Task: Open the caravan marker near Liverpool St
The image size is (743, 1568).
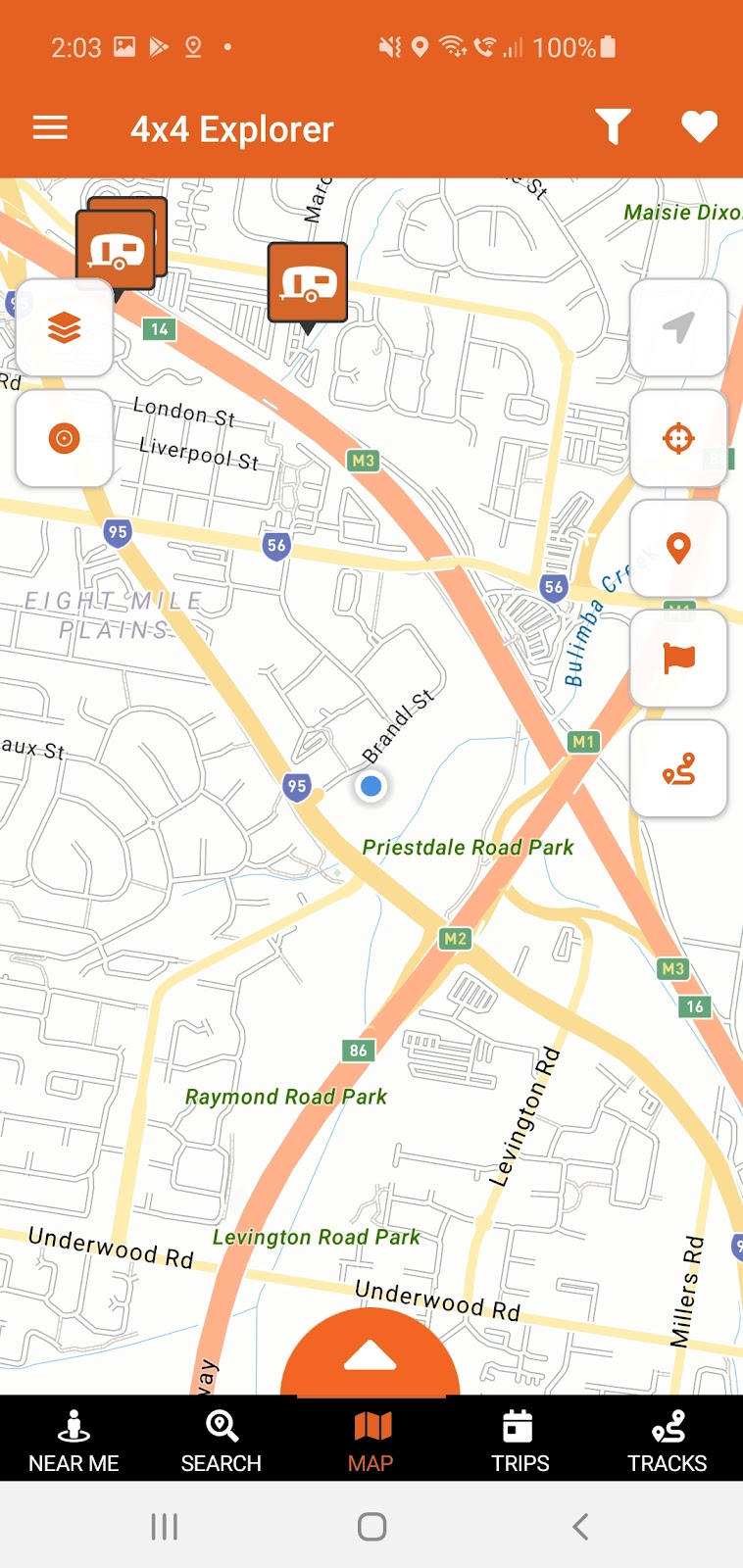Action: (308, 284)
